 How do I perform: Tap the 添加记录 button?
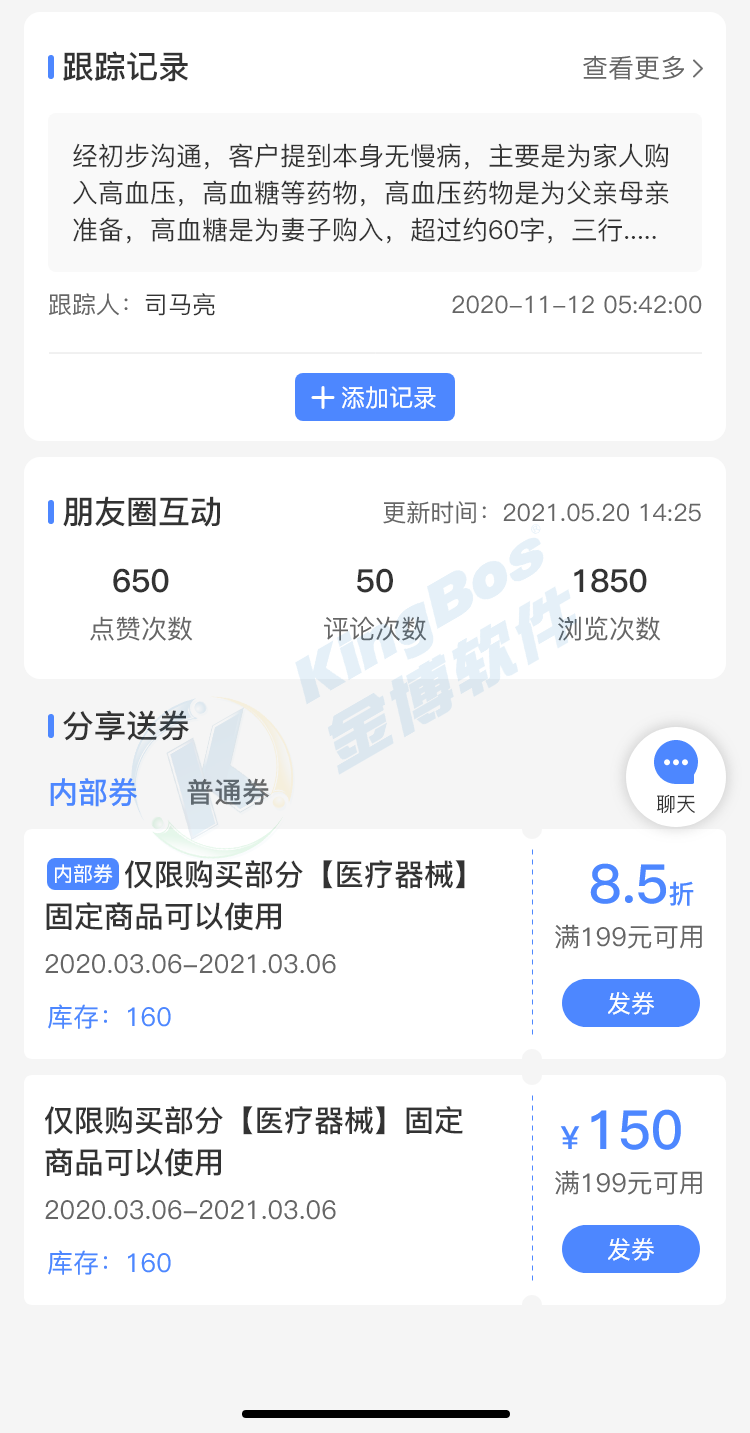coord(375,397)
